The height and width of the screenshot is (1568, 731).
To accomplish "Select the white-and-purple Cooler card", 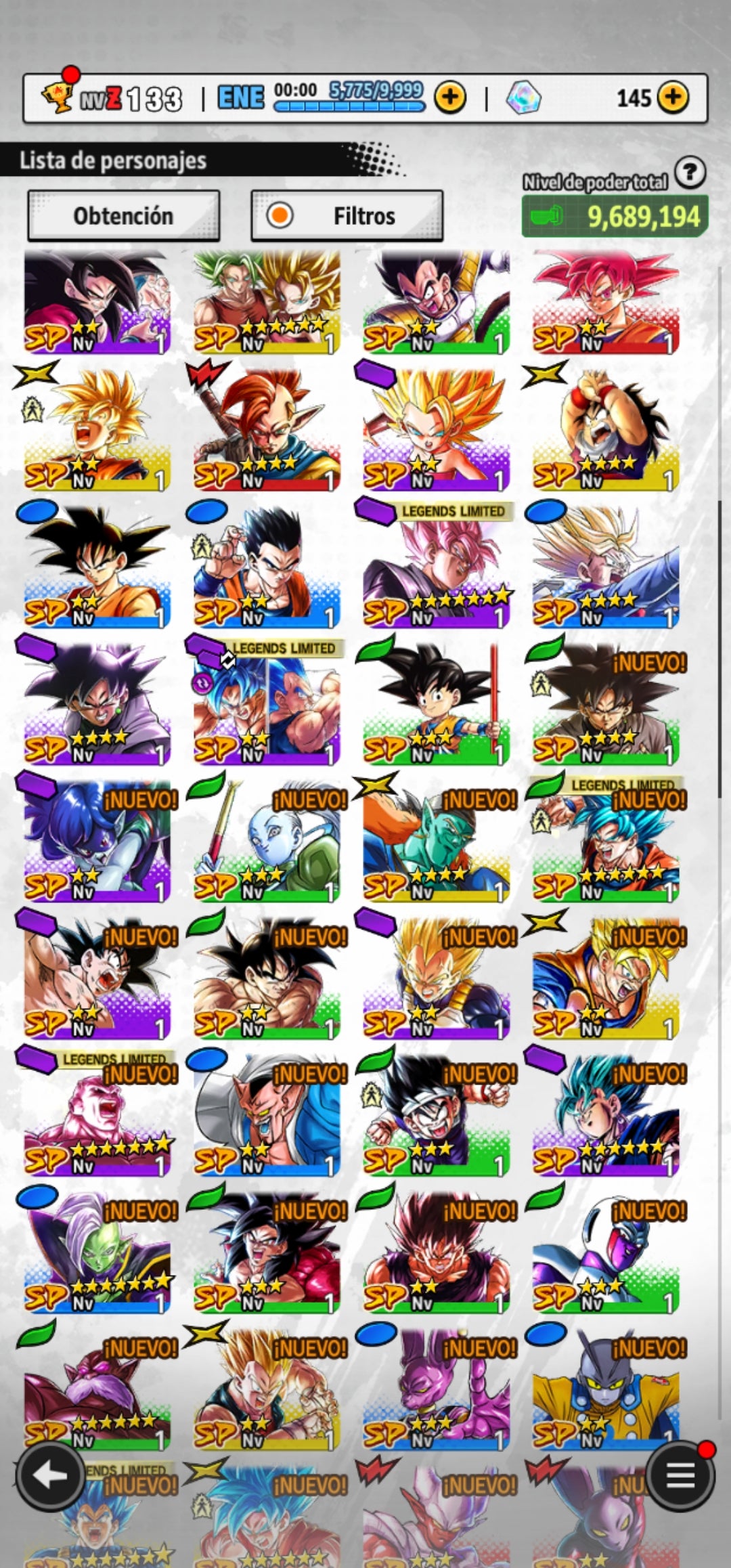I will (x=605, y=1253).
